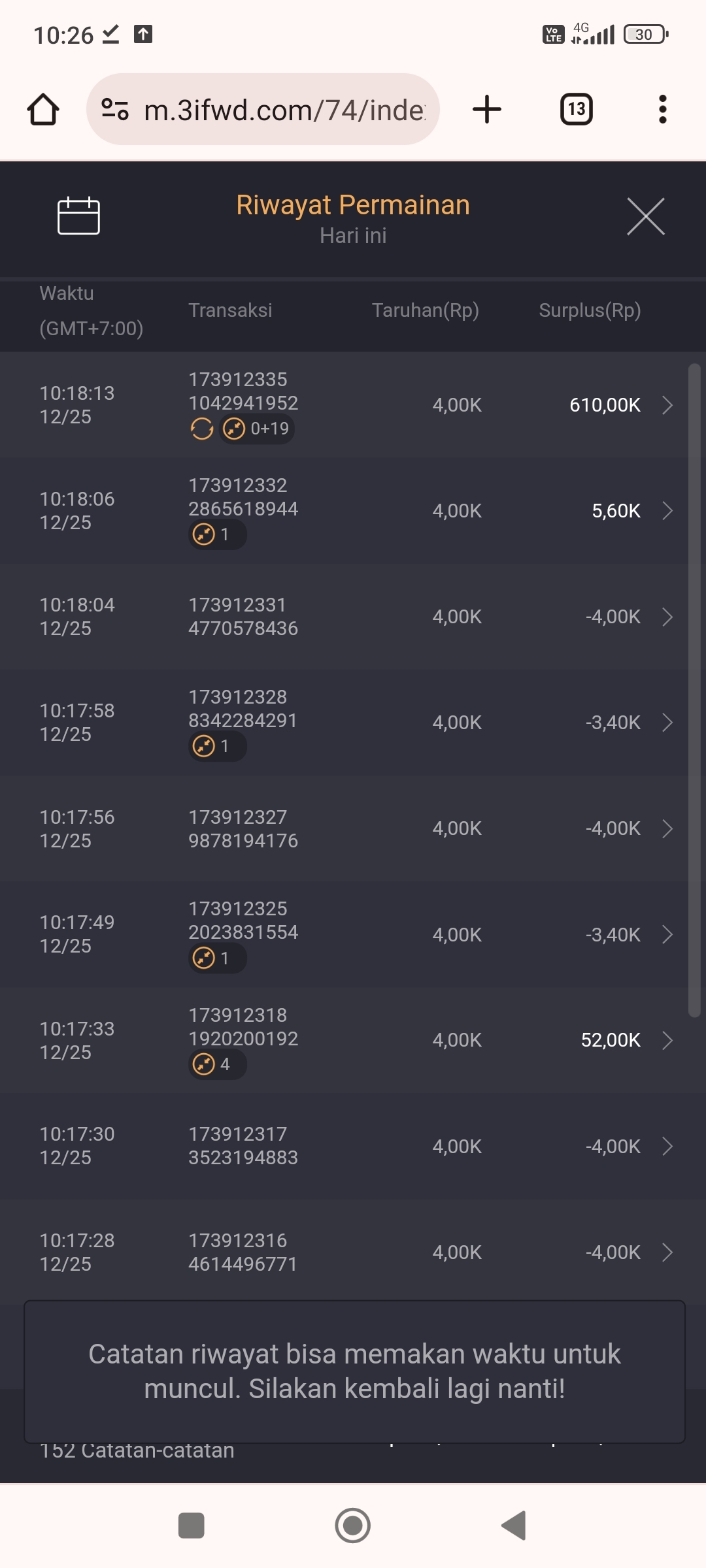
Task: Close the Riwayat Permainan panel
Action: pos(645,216)
